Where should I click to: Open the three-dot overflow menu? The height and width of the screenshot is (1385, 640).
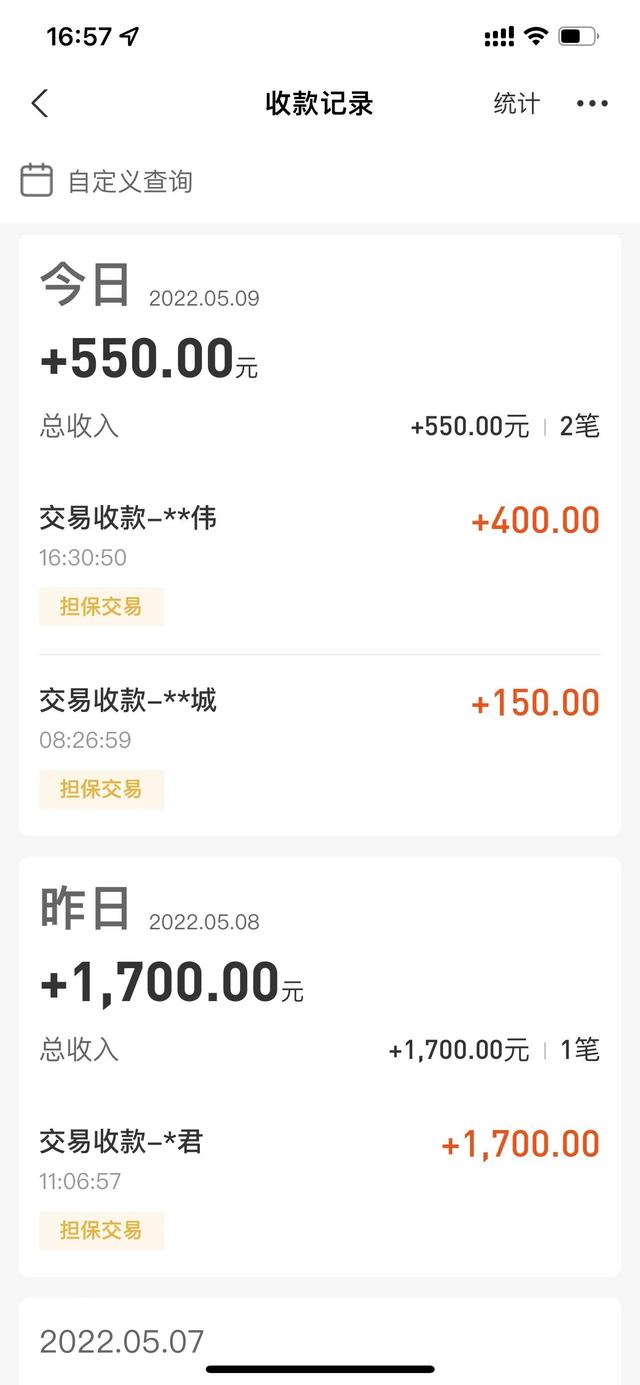(592, 103)
